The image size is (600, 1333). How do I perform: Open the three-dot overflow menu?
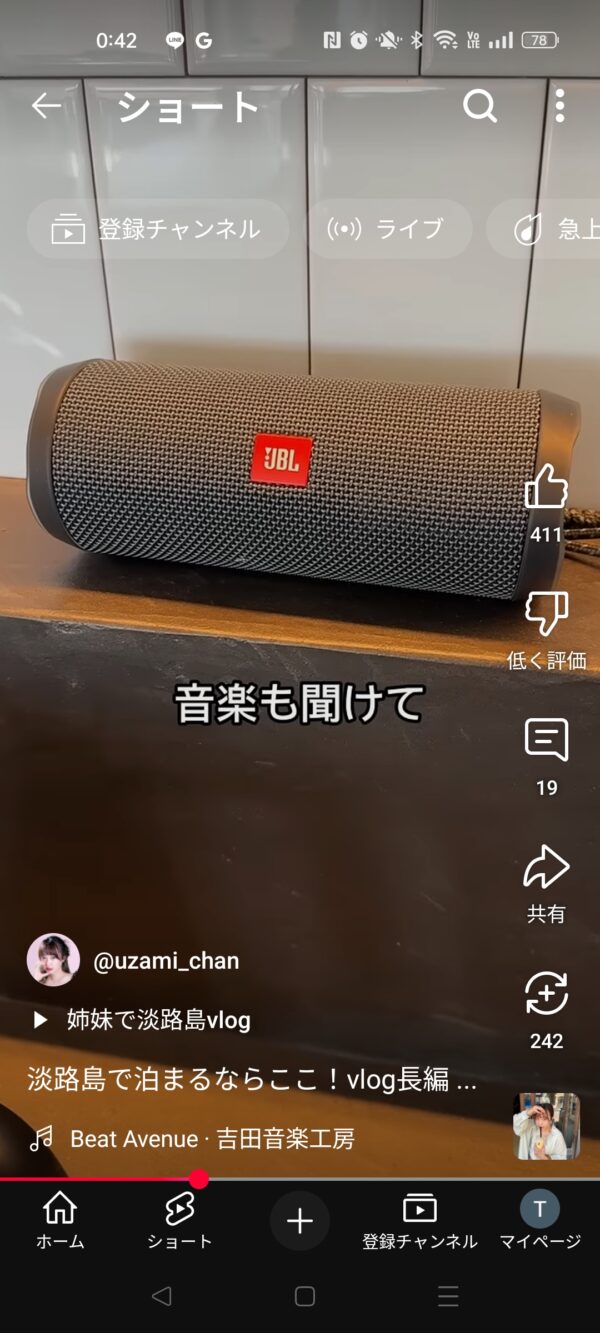560,106
